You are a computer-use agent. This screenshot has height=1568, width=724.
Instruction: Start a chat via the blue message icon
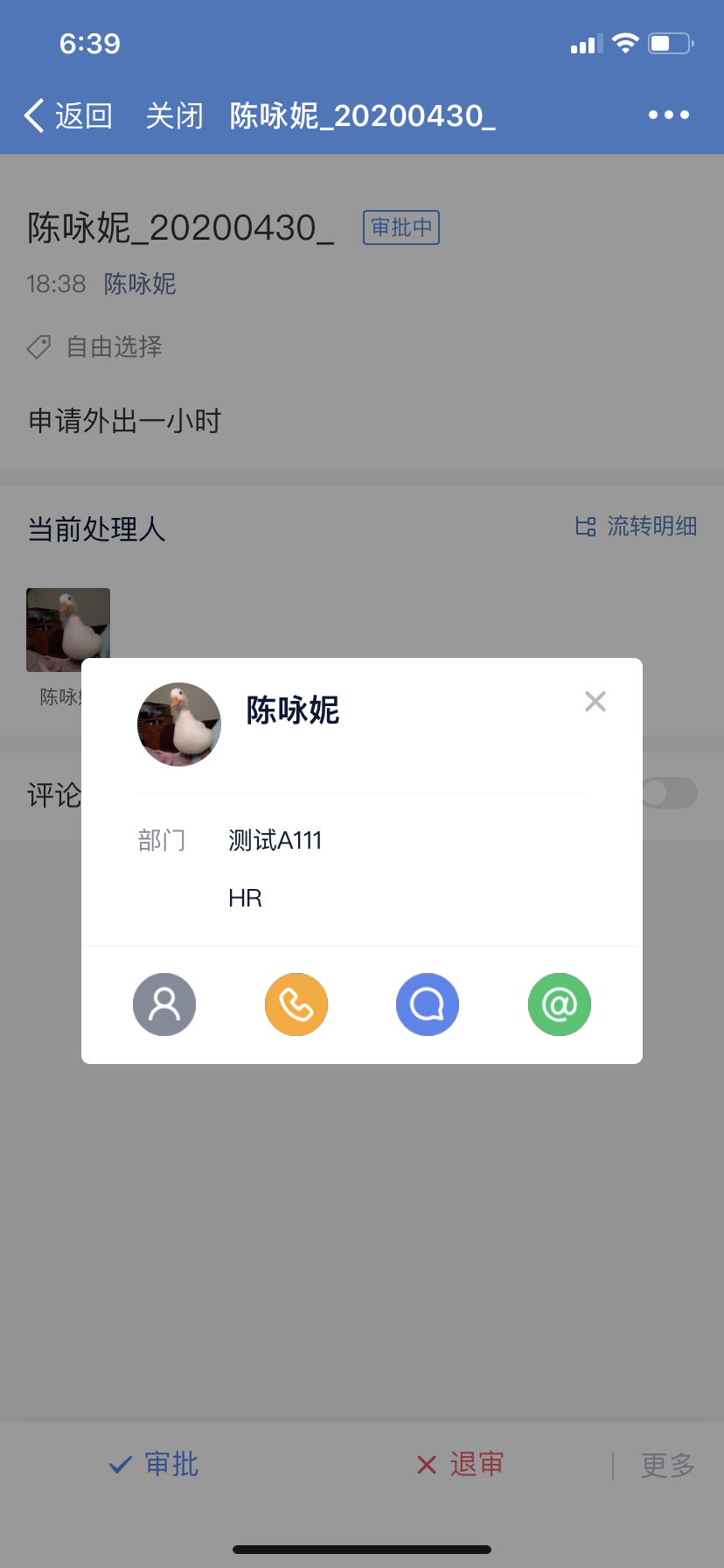[428, 1004]
